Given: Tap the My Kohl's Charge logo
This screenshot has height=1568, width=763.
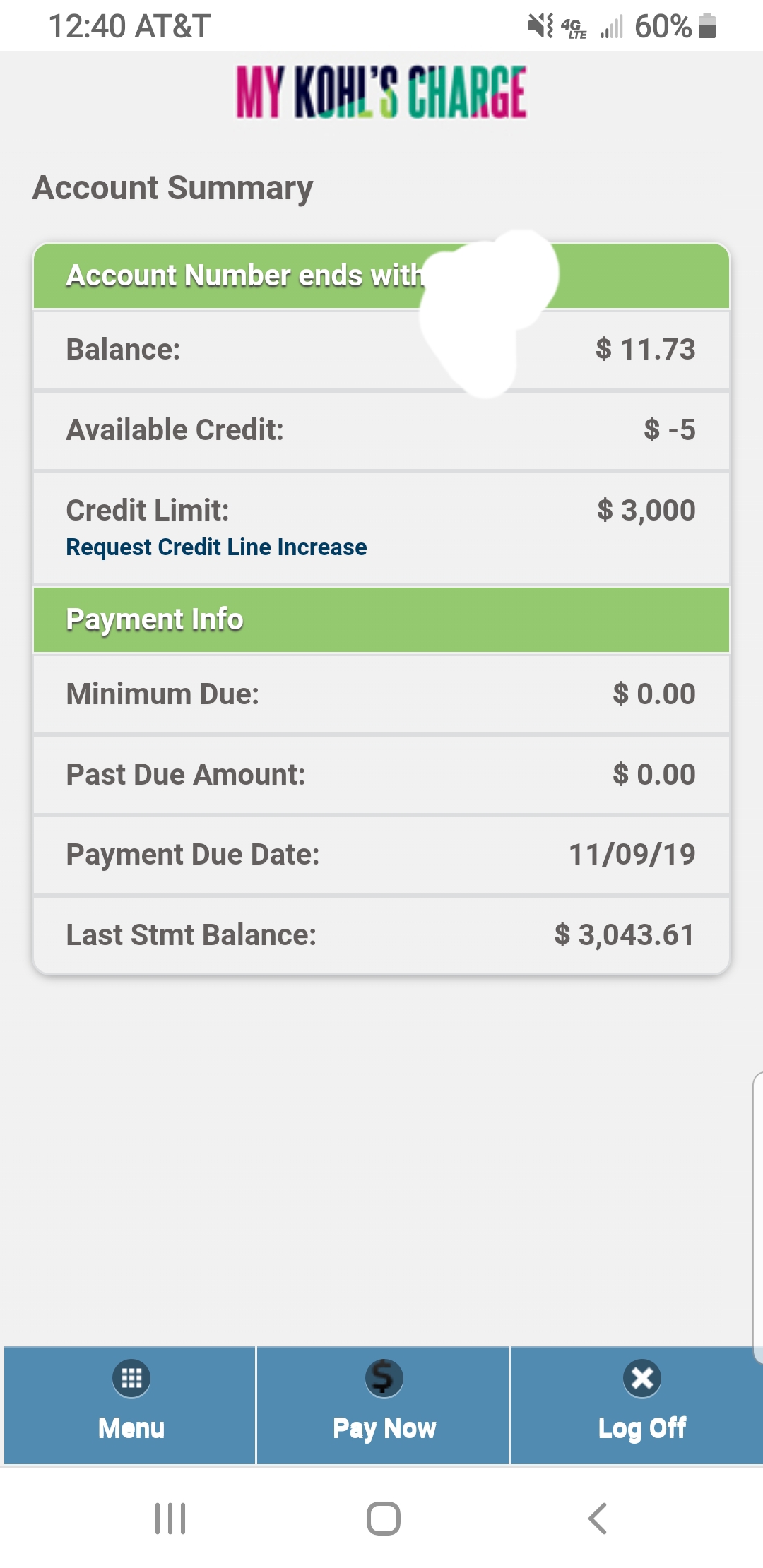Looking at the screenshot, I should (381, 94).
